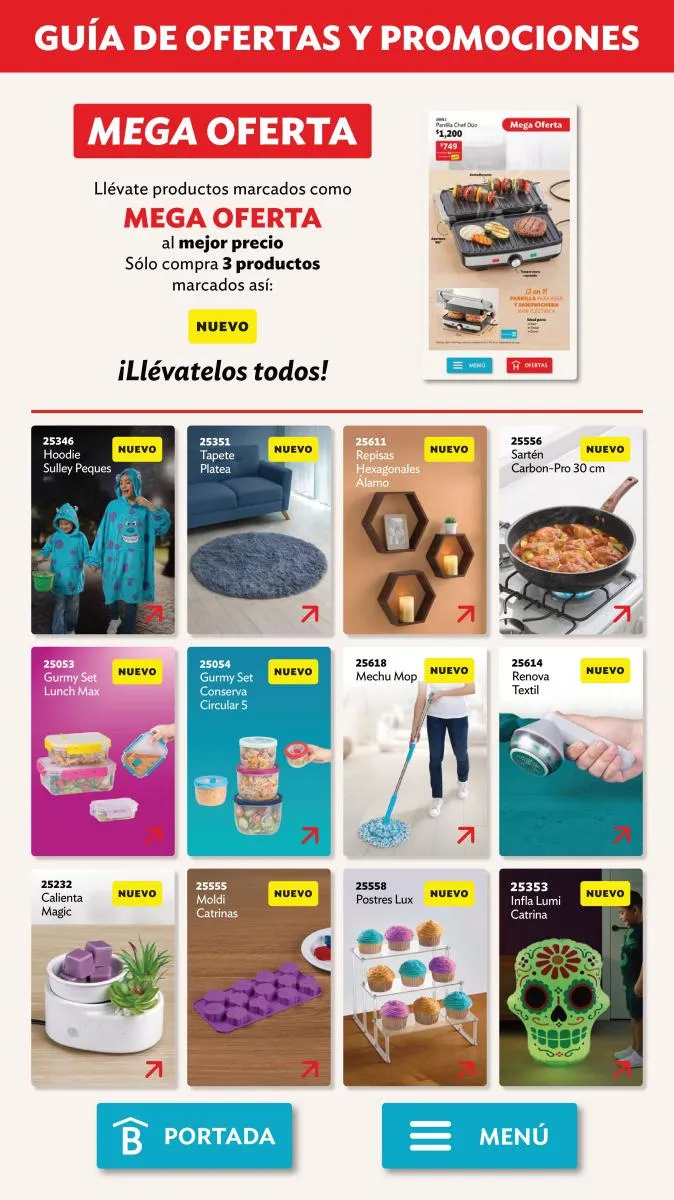Image resolution: width=674 pixels, height=1200 pixels.
Task: View Sartén Carbon-Pro 30 cm
Action: pos(571,530)
